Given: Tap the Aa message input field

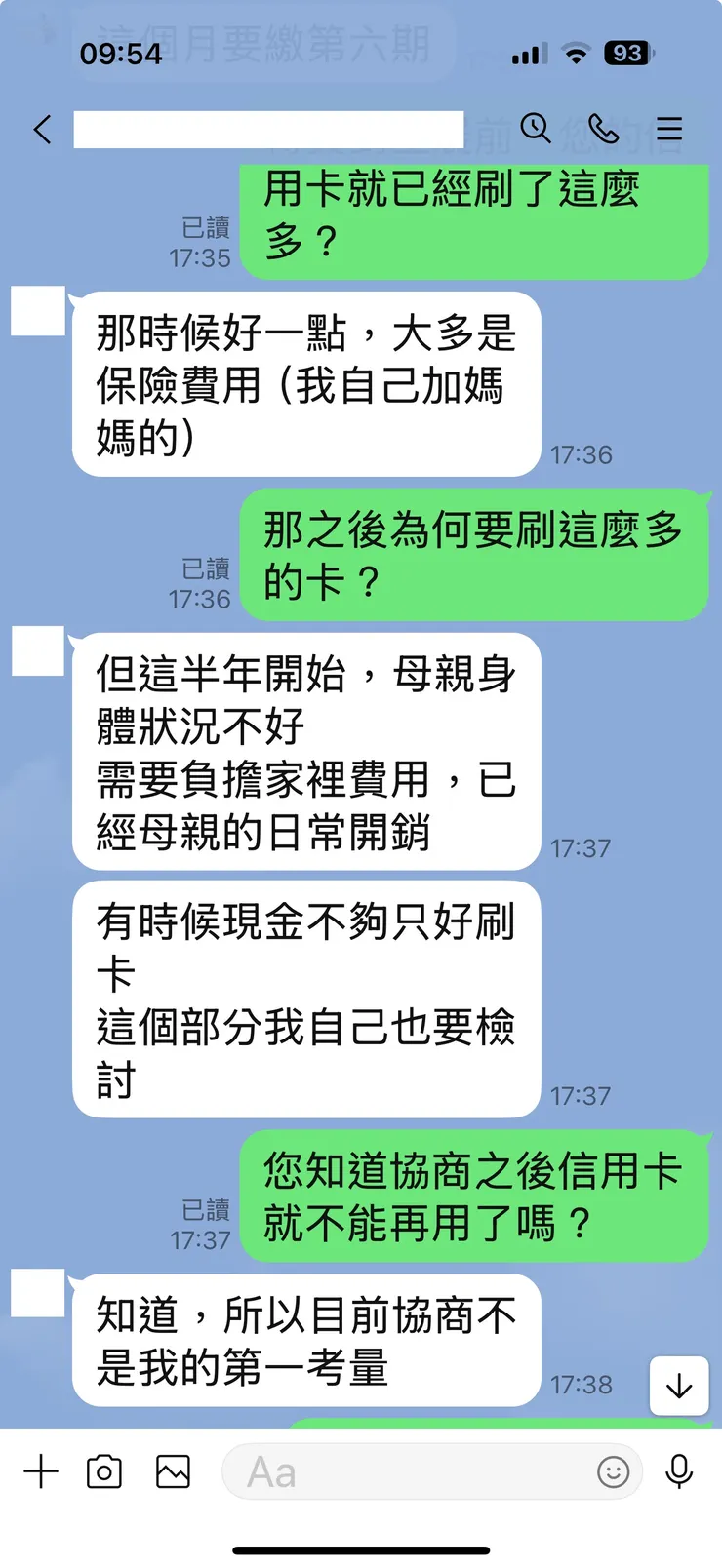Looking at the screenshot, I should pyautogui.click(x=390, y=1473).
